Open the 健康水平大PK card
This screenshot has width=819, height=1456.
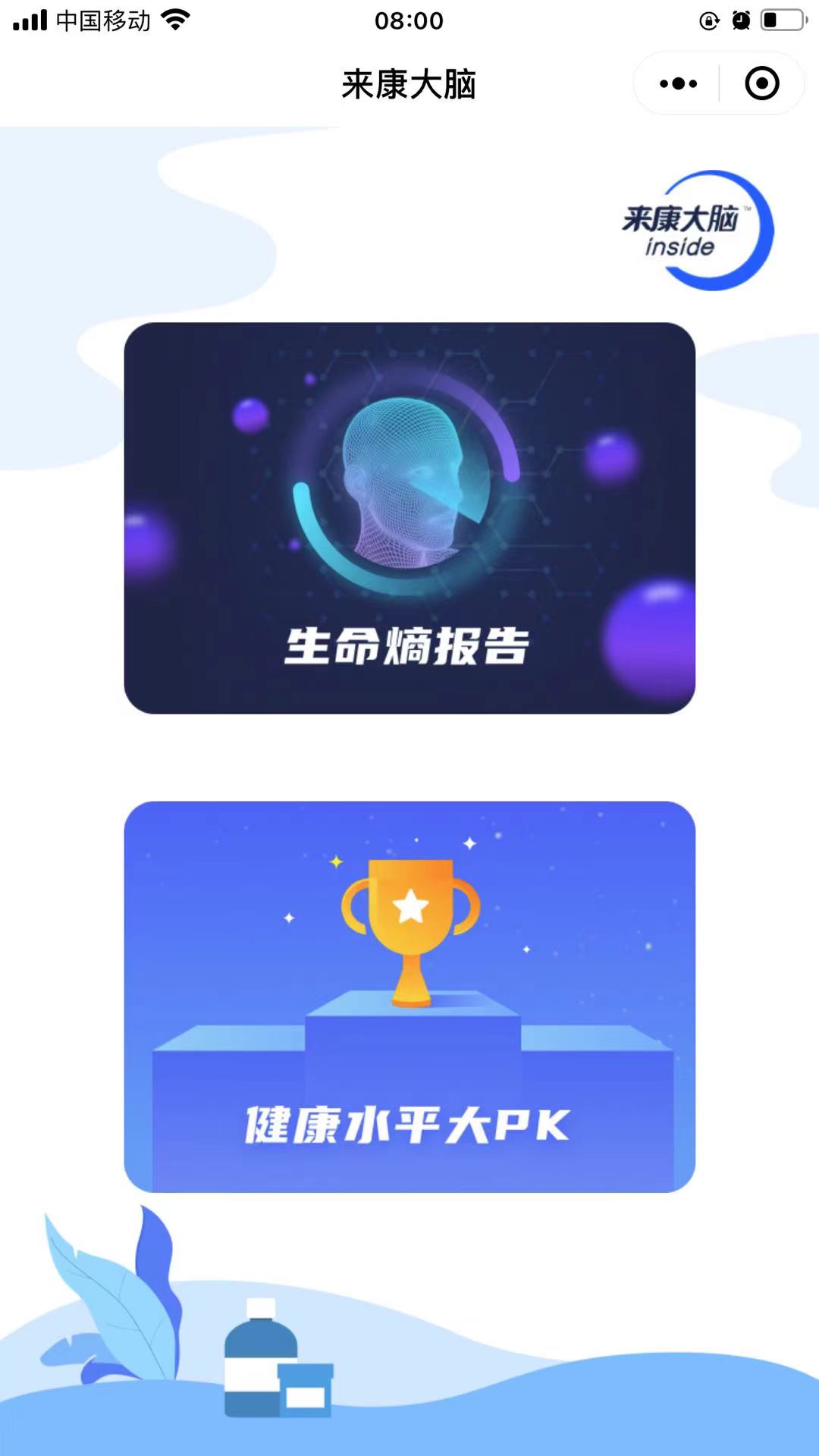point(409,996)
